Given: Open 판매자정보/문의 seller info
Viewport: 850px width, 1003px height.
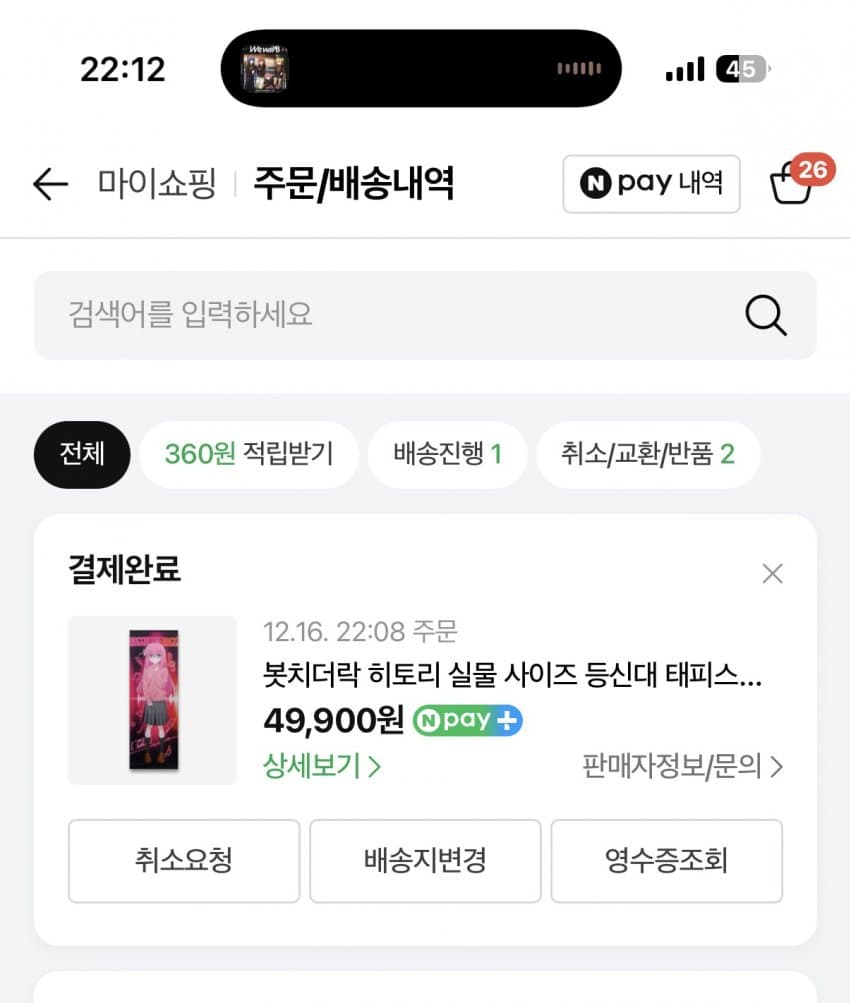Looking at the screenshot, I should pos(682,767).
